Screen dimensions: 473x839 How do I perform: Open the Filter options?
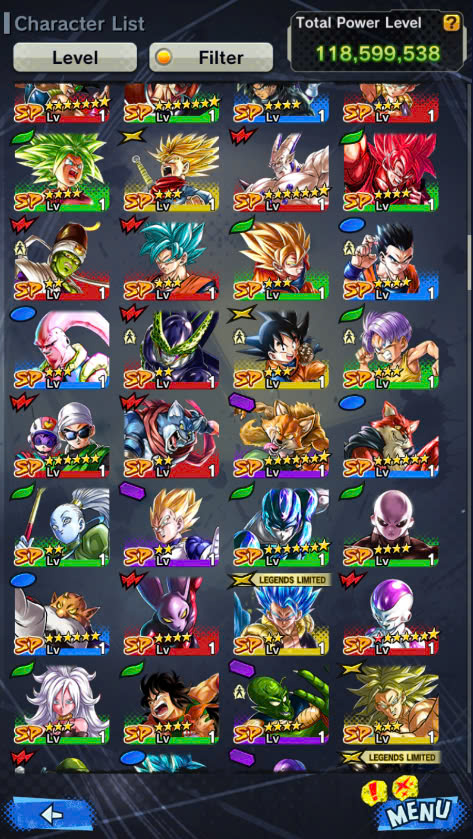pyautogui.click(x=211, y=57)
